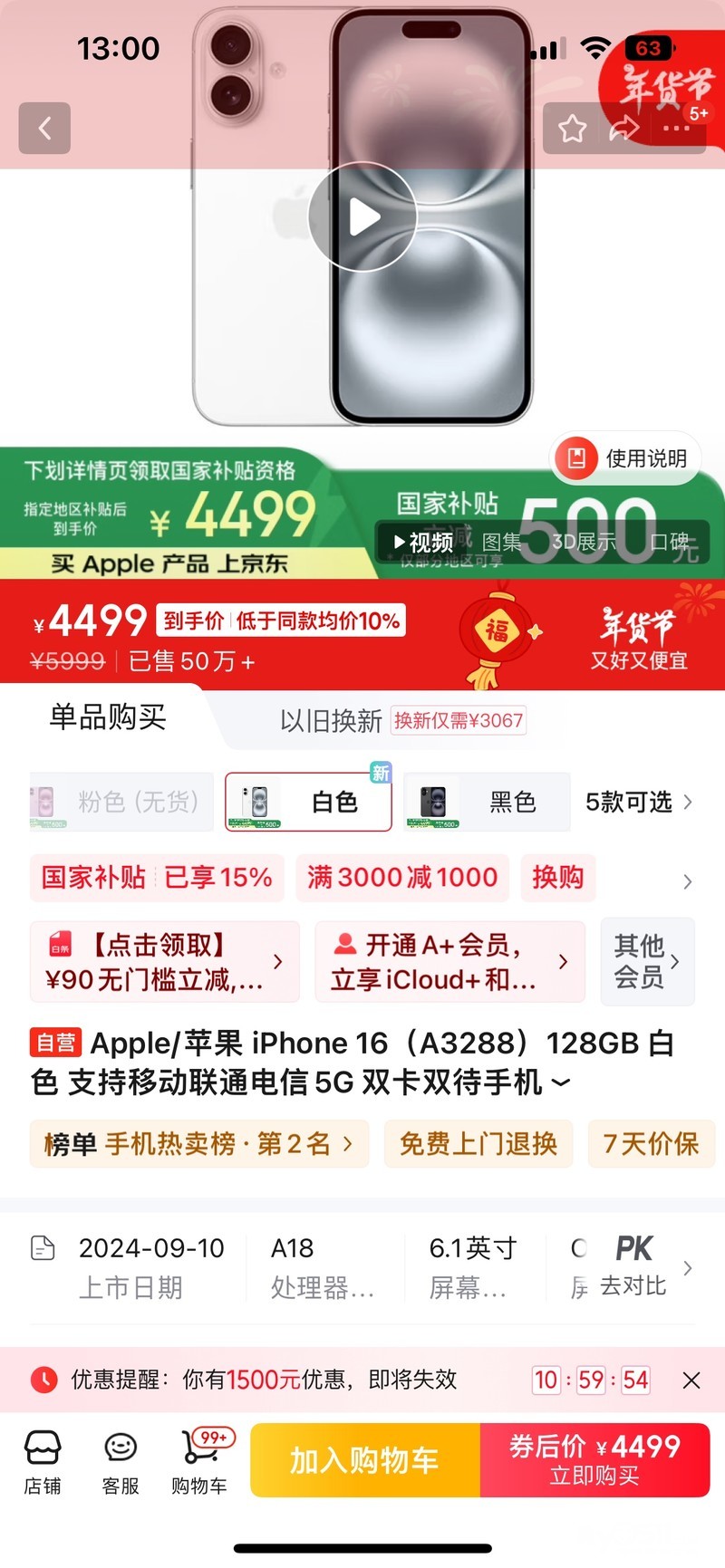This screenshot has width=725, height=1568.
Task: Select the 黑色 color option
Action: tap(487, 802)
